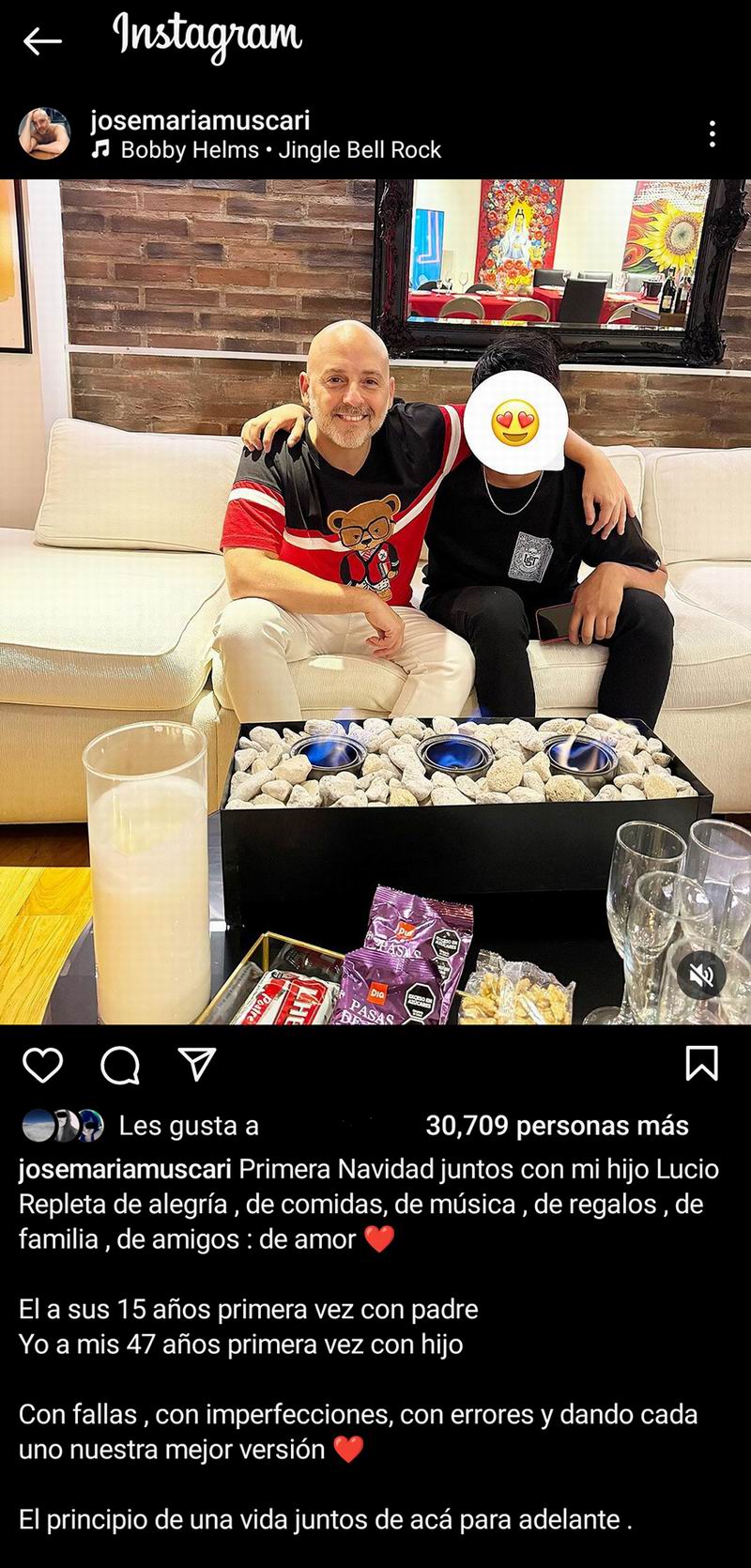Open the josemariamuscari username in the caption
The image size is (751, 1568).
pyautogui.click(x=125, y=1169)
